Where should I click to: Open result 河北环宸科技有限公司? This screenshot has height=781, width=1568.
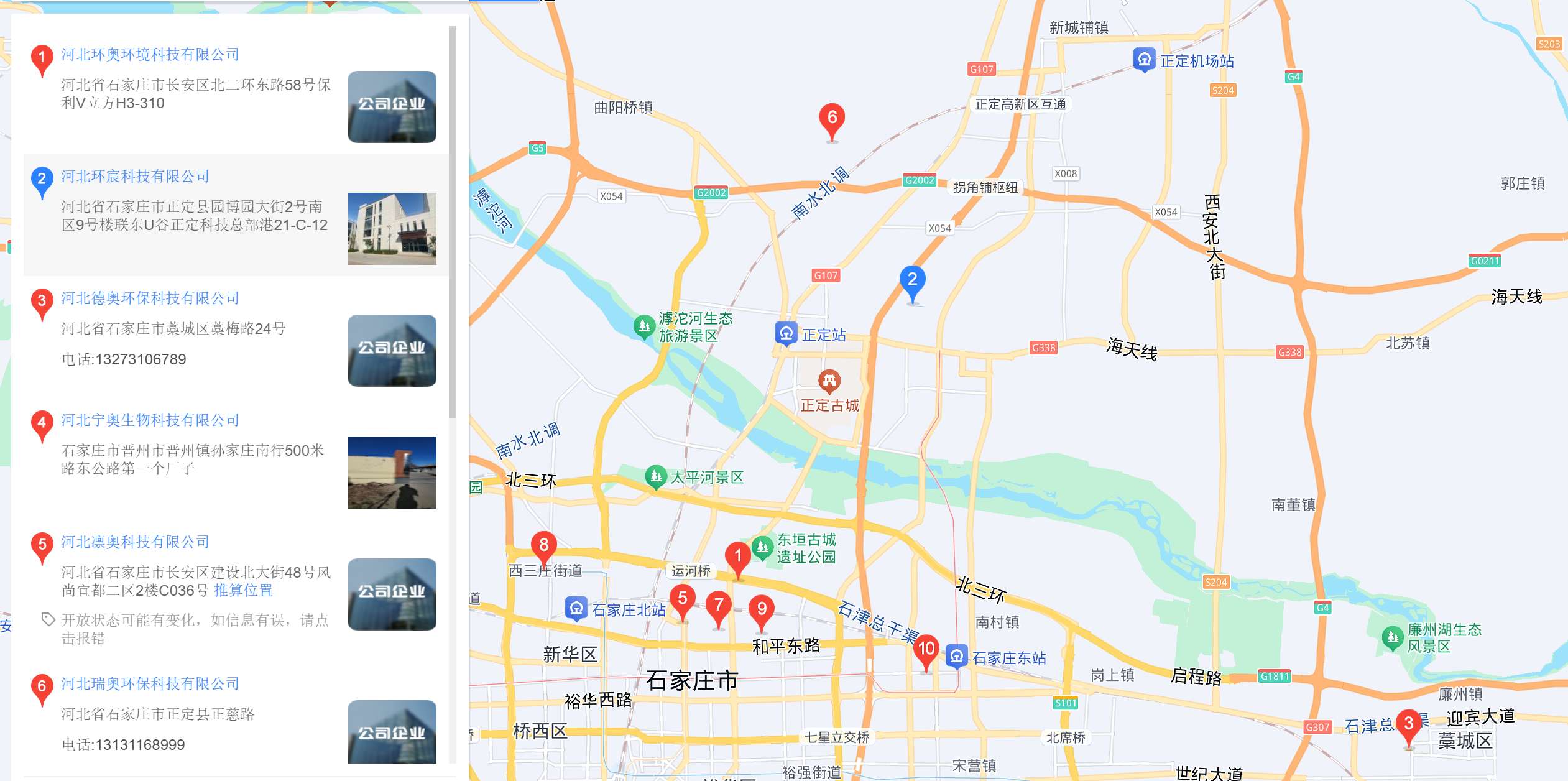[x=135, y=177]
